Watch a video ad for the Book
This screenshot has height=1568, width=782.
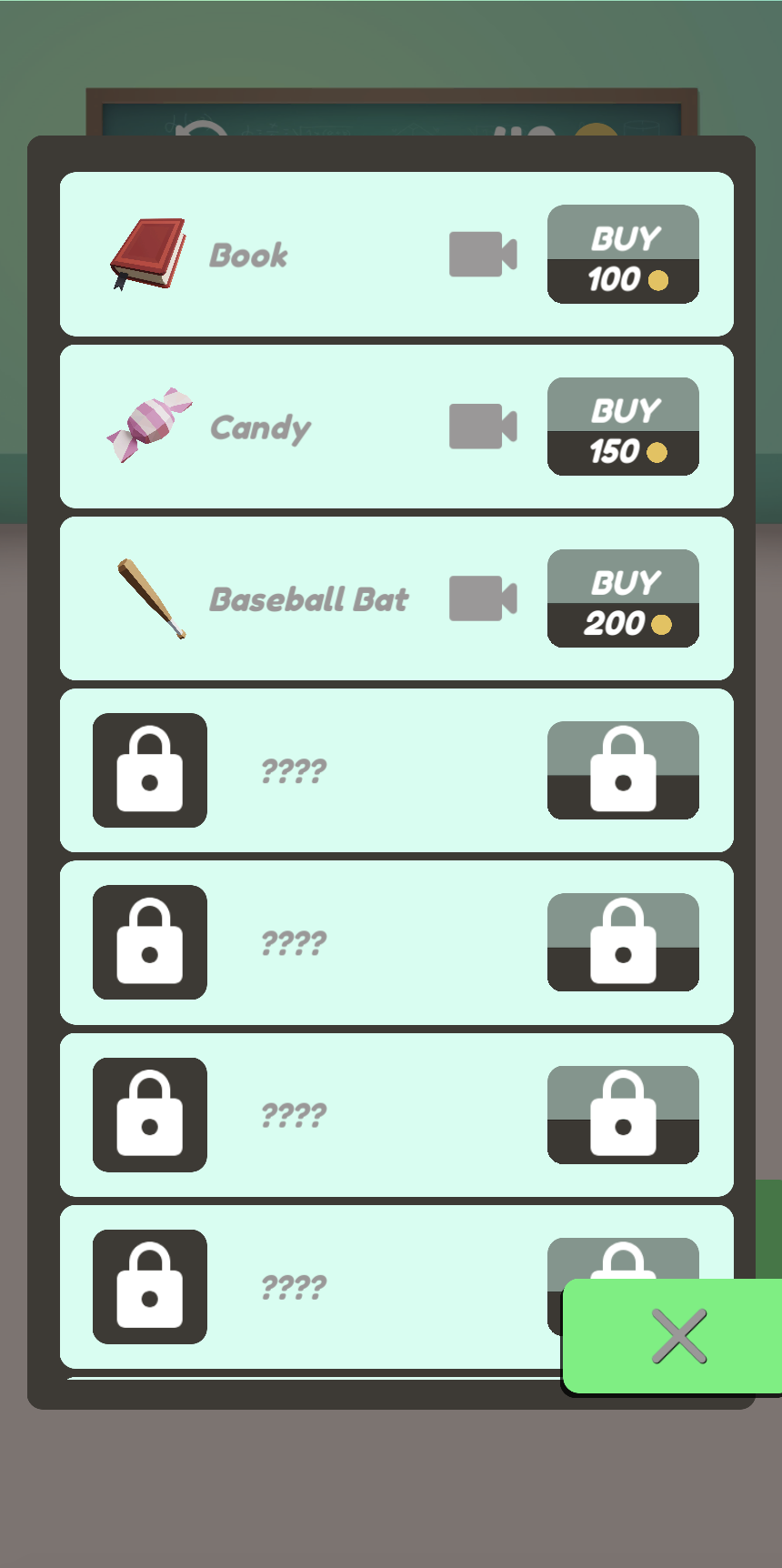[x=483, y=254]
